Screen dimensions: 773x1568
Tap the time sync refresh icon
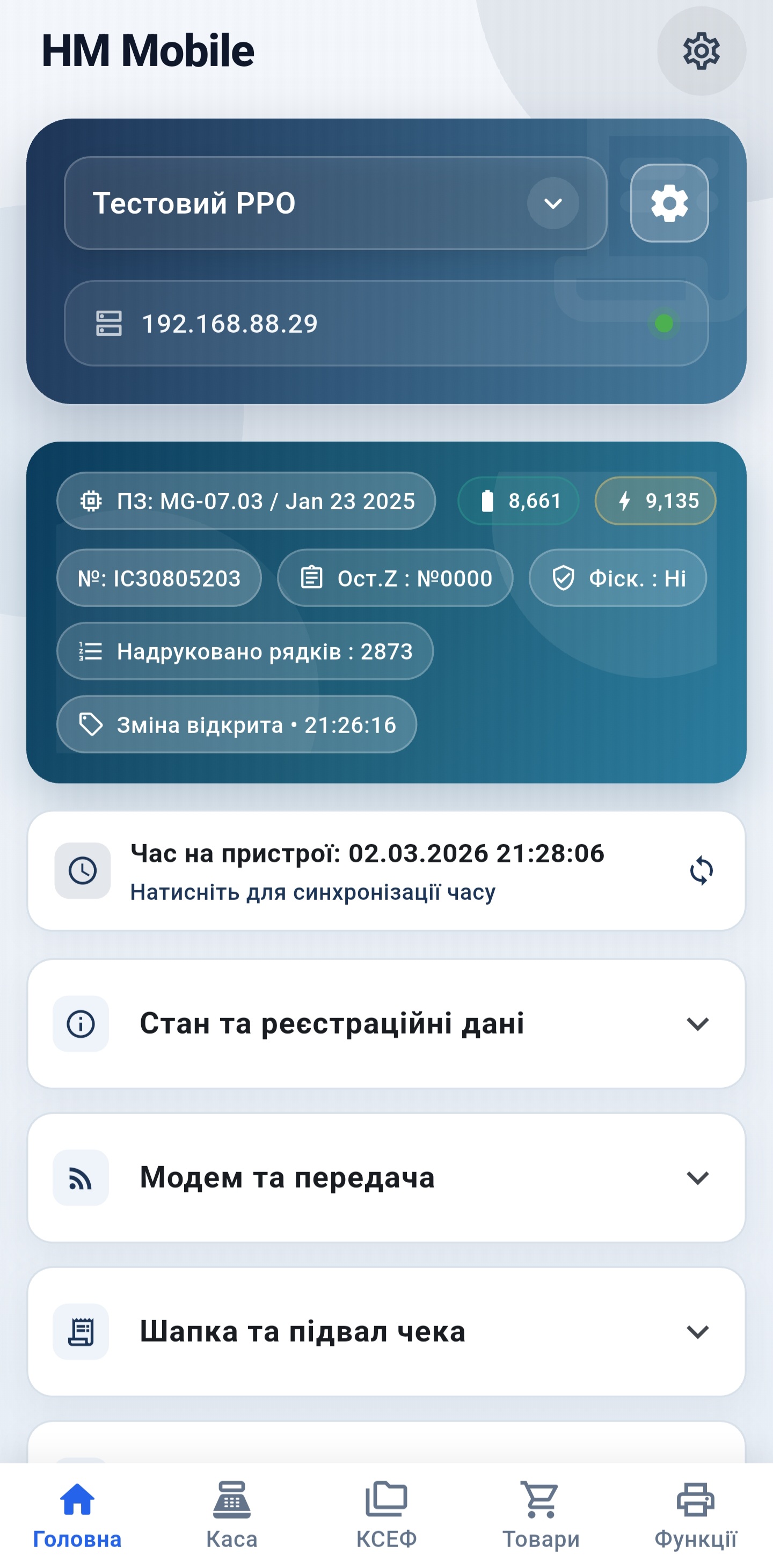[701, 870]
